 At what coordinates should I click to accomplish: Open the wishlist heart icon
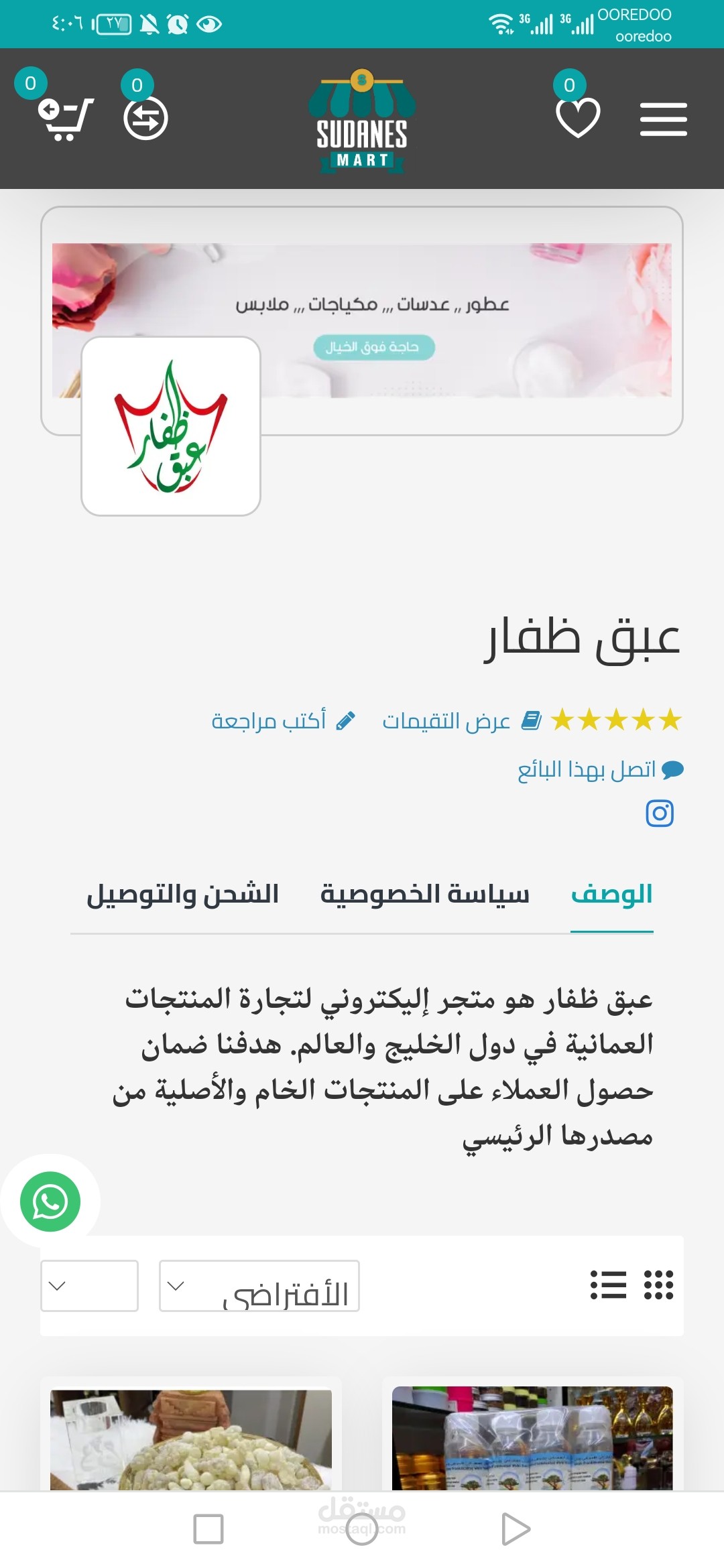point(578,117)
